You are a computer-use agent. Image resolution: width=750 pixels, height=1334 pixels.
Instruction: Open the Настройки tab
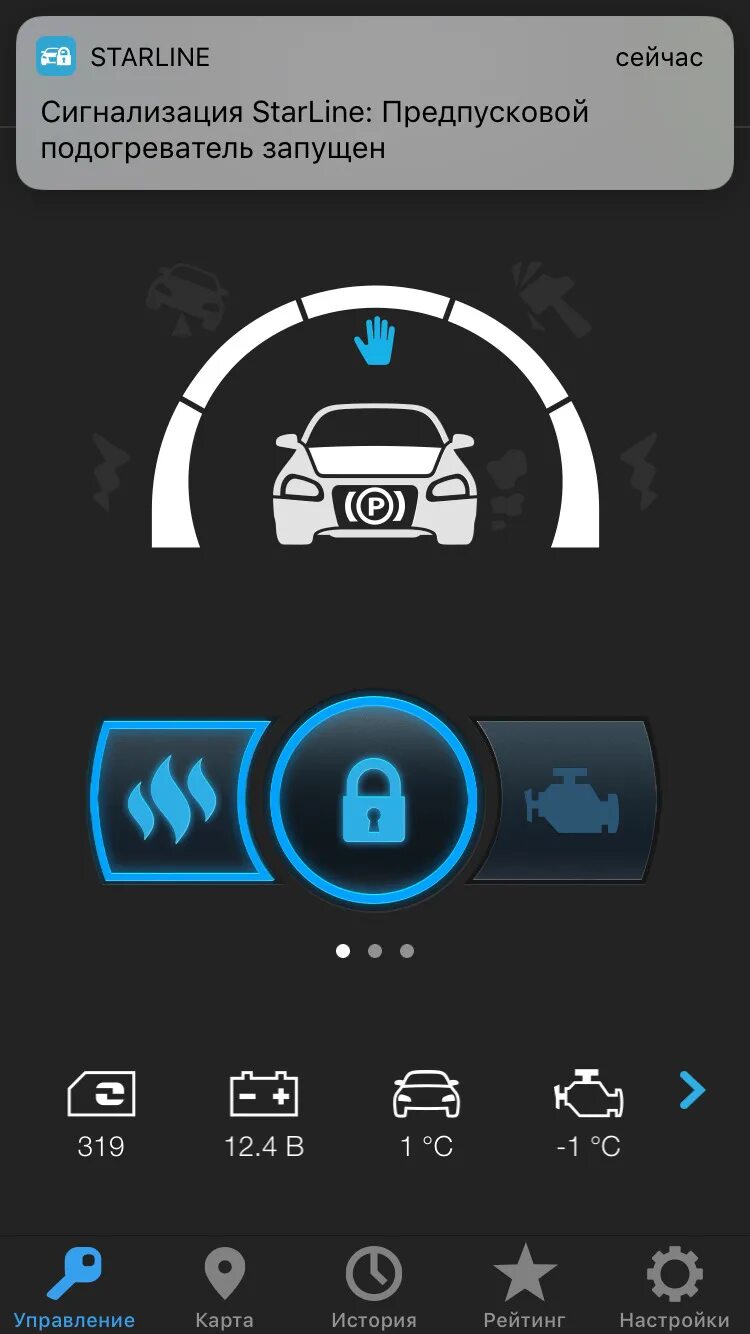[674, 1289]
